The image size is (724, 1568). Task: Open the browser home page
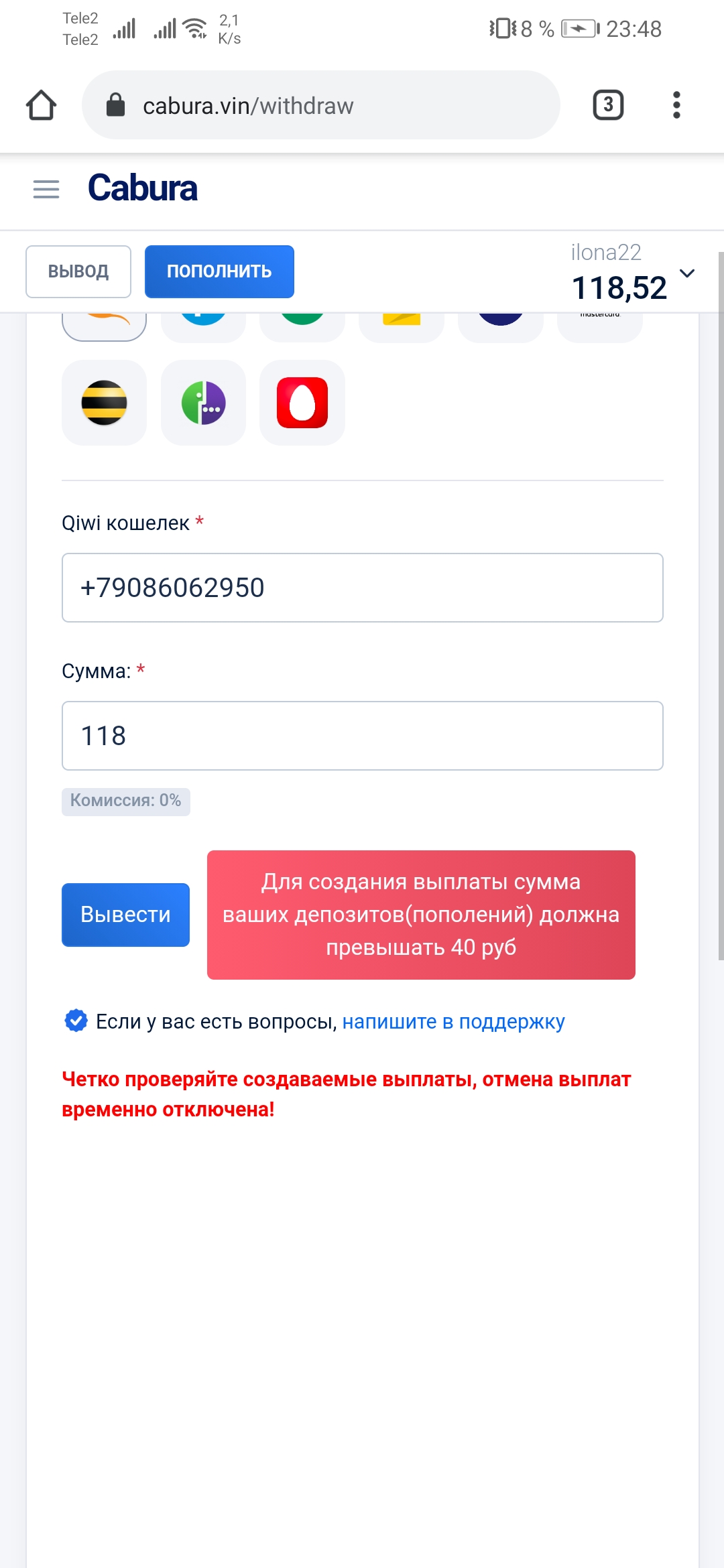click(41, 105)
